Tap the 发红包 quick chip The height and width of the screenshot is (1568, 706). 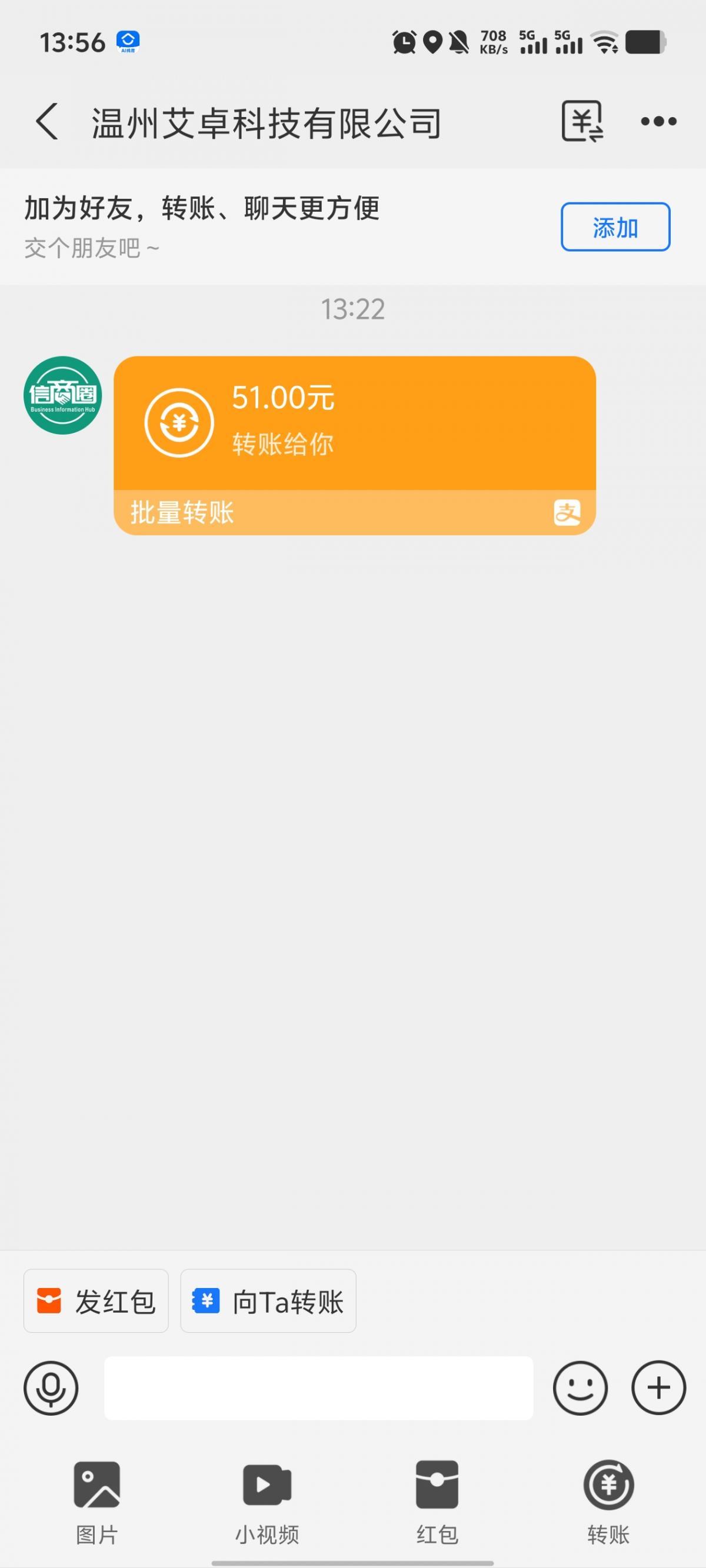point(96,1302)
